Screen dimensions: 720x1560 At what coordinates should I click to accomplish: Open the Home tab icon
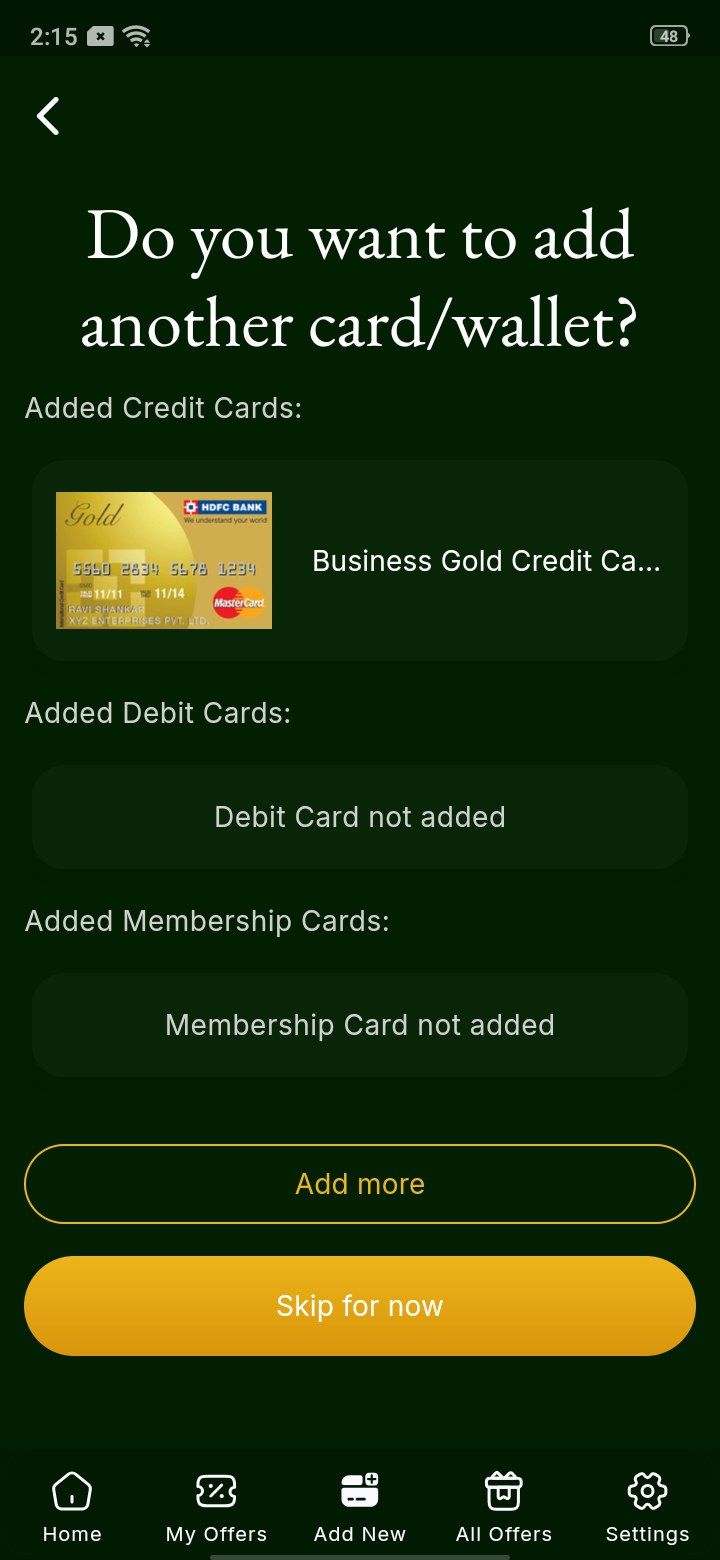[71, 1490]
